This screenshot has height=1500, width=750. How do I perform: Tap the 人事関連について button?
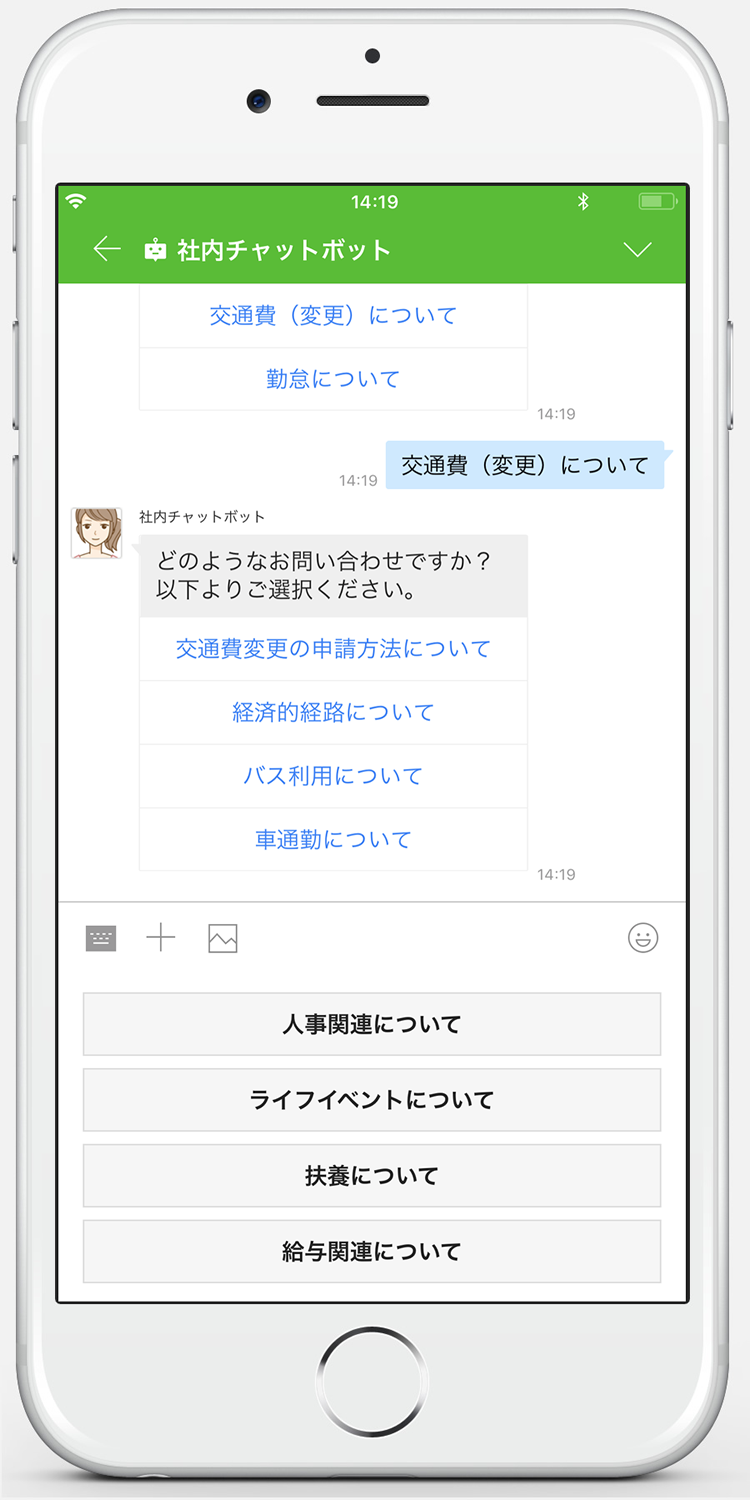[x=372, y=1024]
